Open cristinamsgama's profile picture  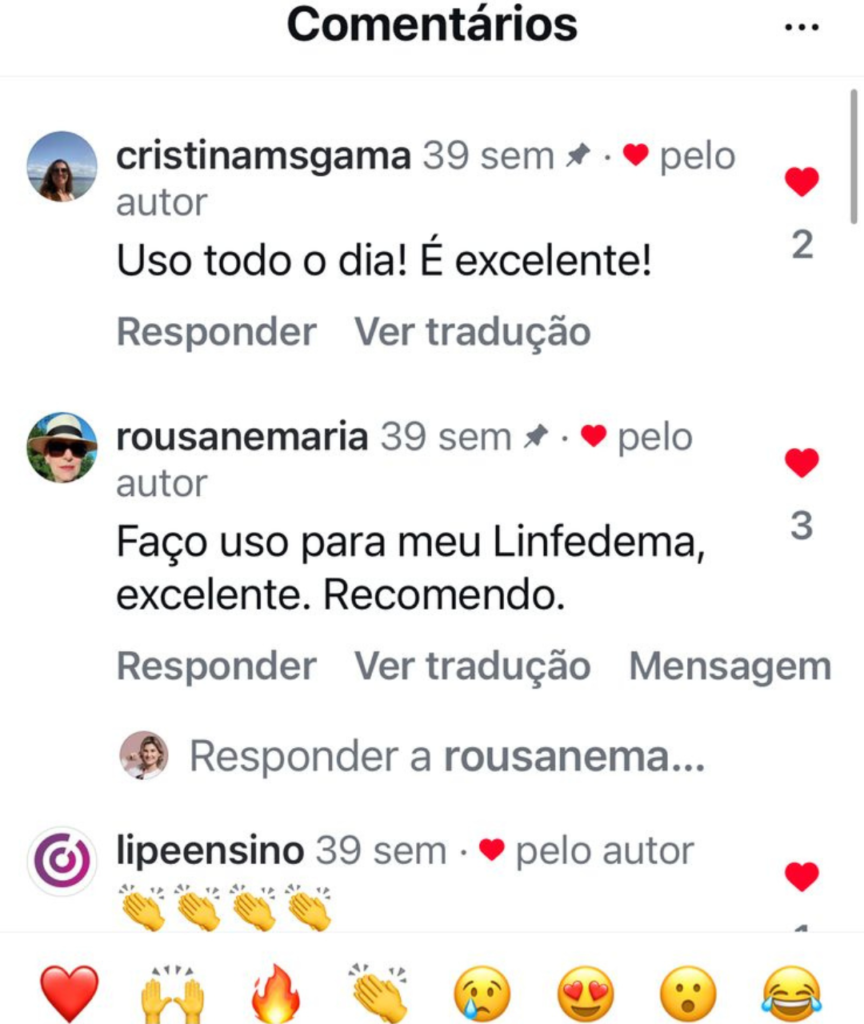point(62,166)
